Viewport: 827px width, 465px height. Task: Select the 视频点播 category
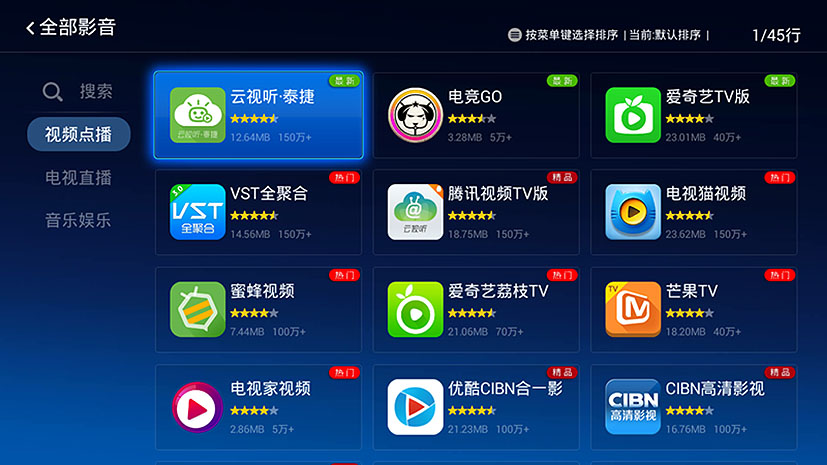coord(78,135)
